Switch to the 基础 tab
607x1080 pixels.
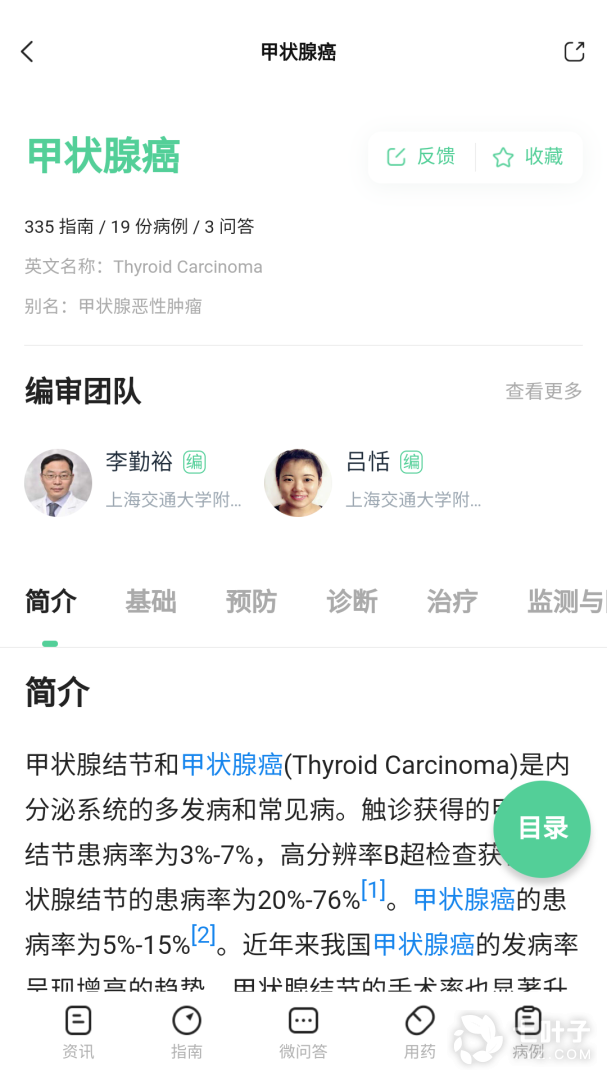pos(151,601)
